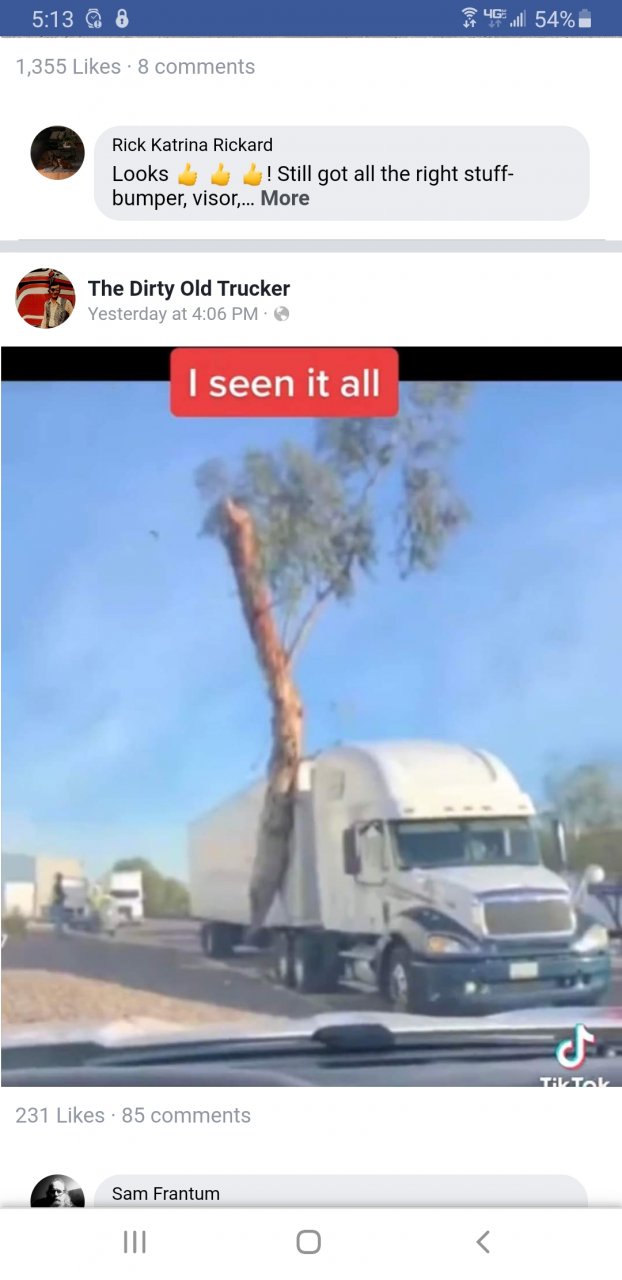Go to the home screen
The image size is (622, 1280).
309,1242
